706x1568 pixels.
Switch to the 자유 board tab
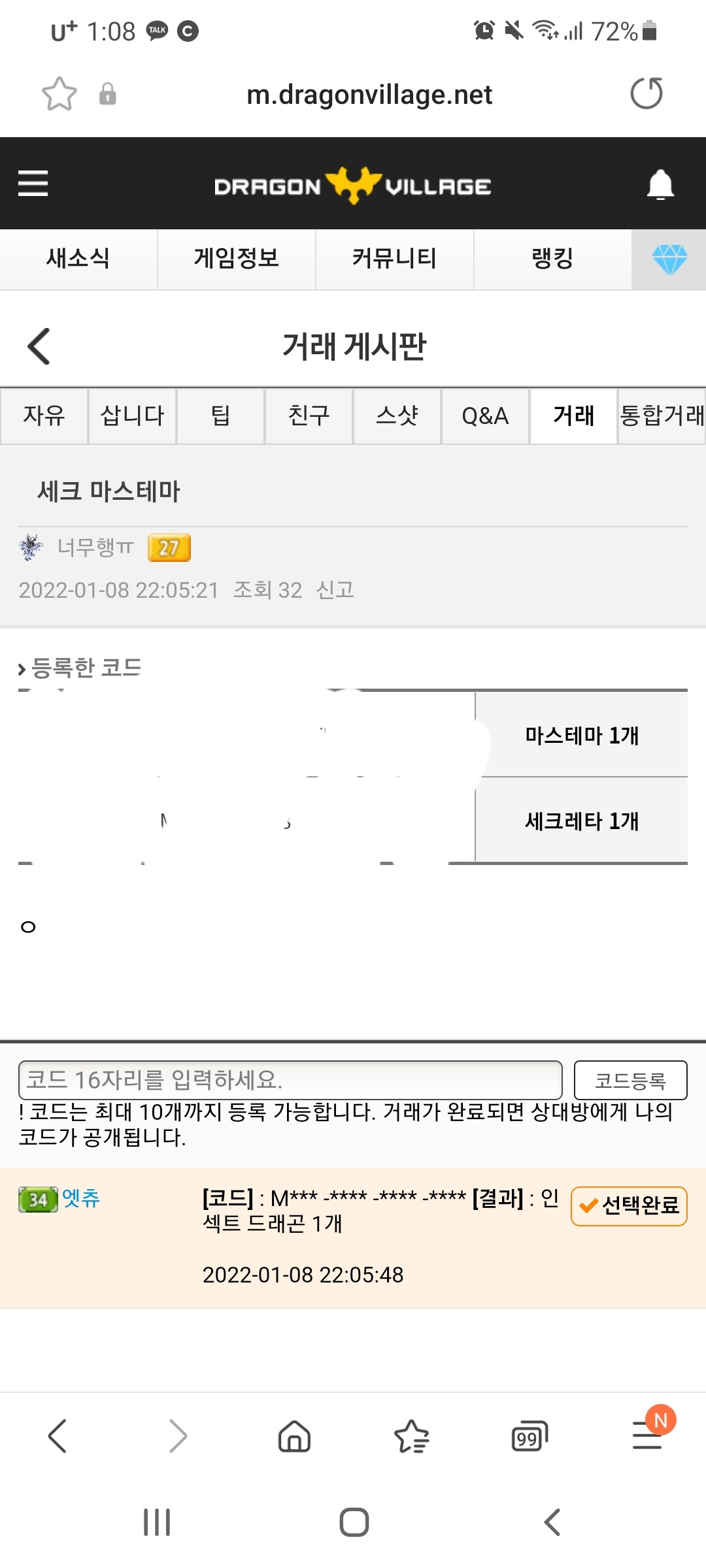click(44, 416)
